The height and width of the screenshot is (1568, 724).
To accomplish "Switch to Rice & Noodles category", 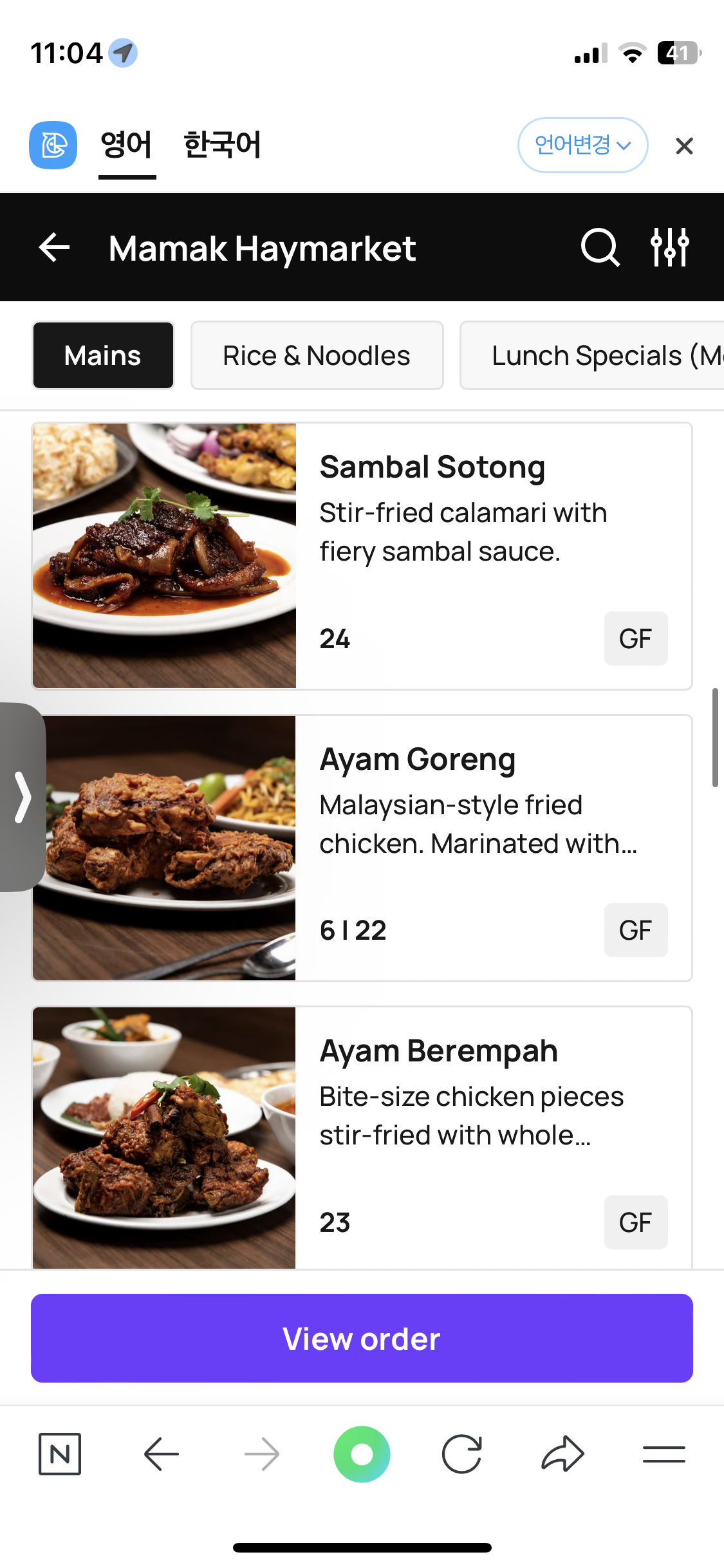I will pos(317,355).
